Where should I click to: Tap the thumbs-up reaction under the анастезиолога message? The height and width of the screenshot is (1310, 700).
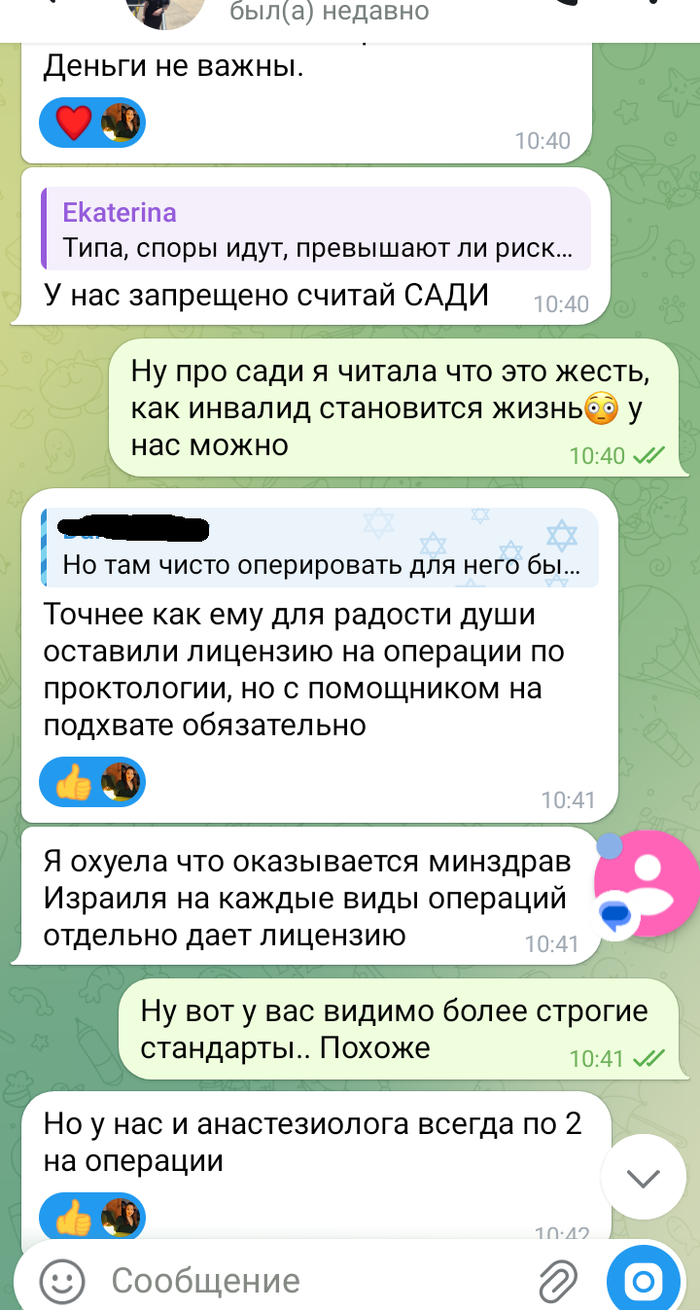click(74, 1219)
